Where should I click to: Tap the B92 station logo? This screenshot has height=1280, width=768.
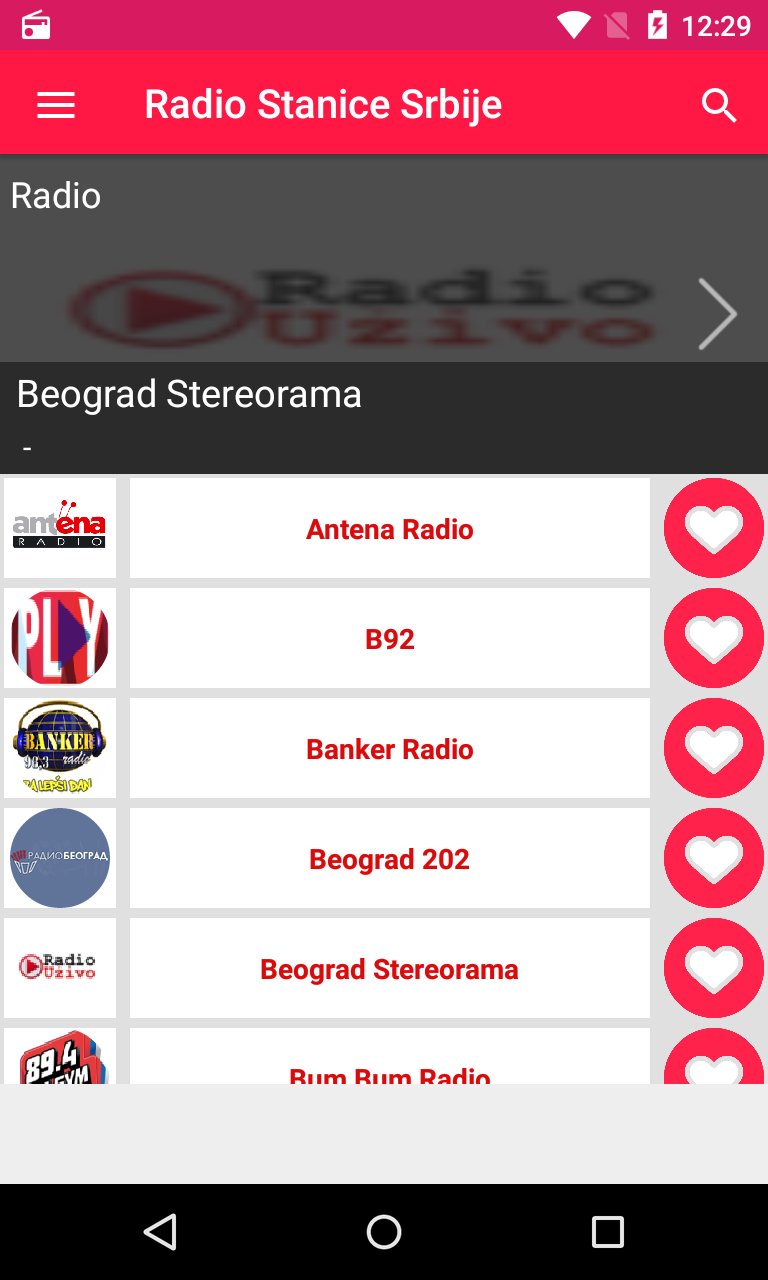59,638
